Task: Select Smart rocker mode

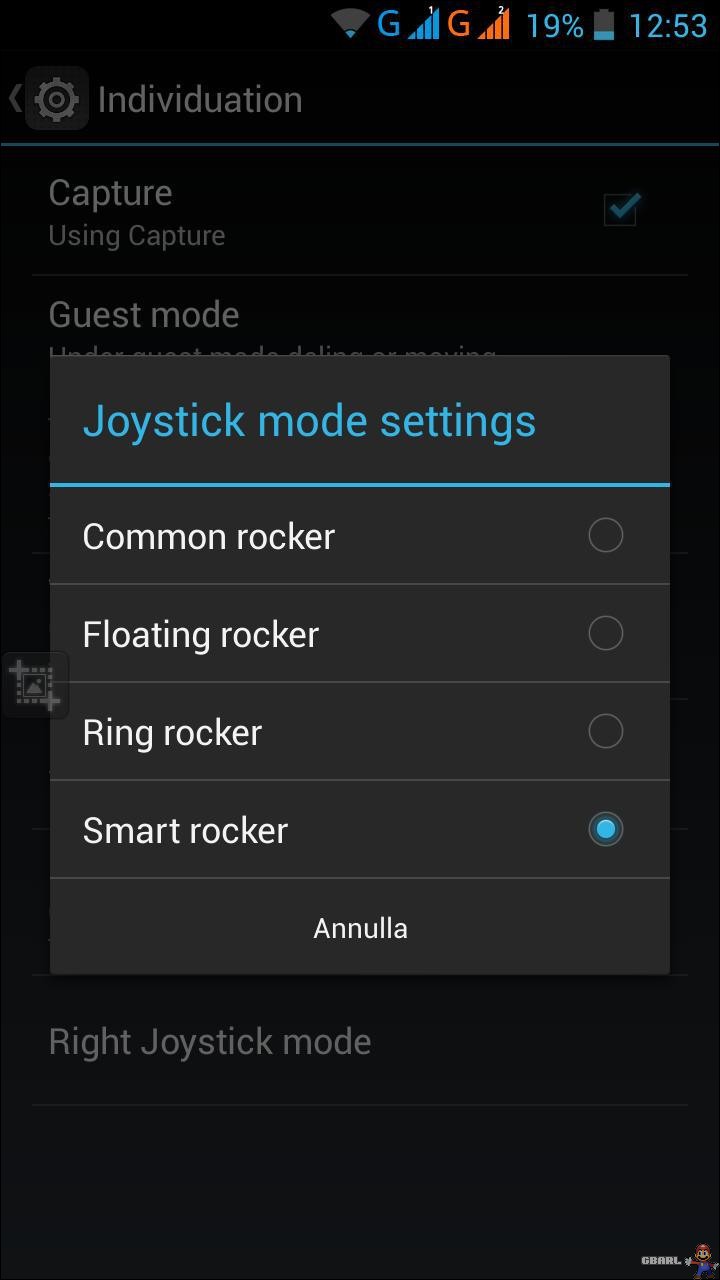Action: [359, 830]
